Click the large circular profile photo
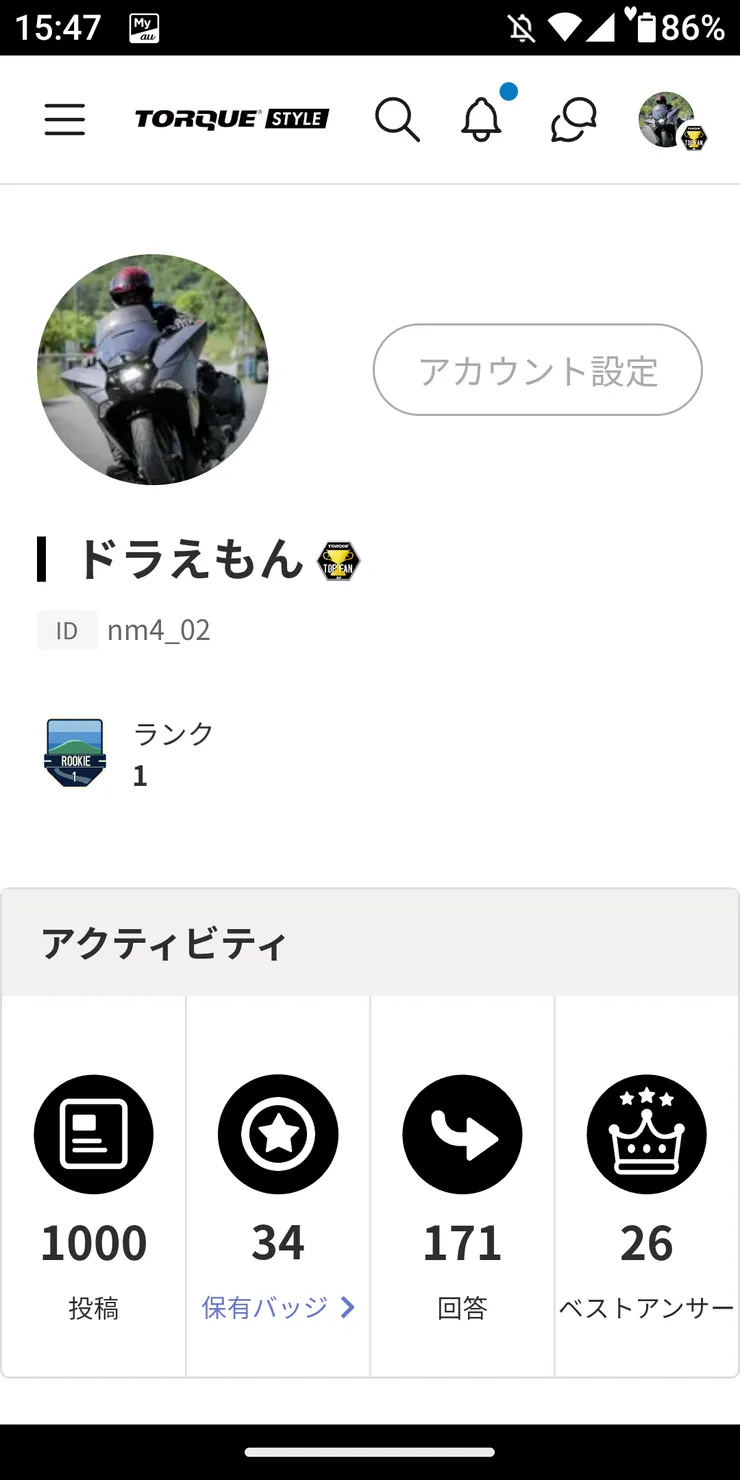Screen dimensions: 740x1480 tap(153, 370)
